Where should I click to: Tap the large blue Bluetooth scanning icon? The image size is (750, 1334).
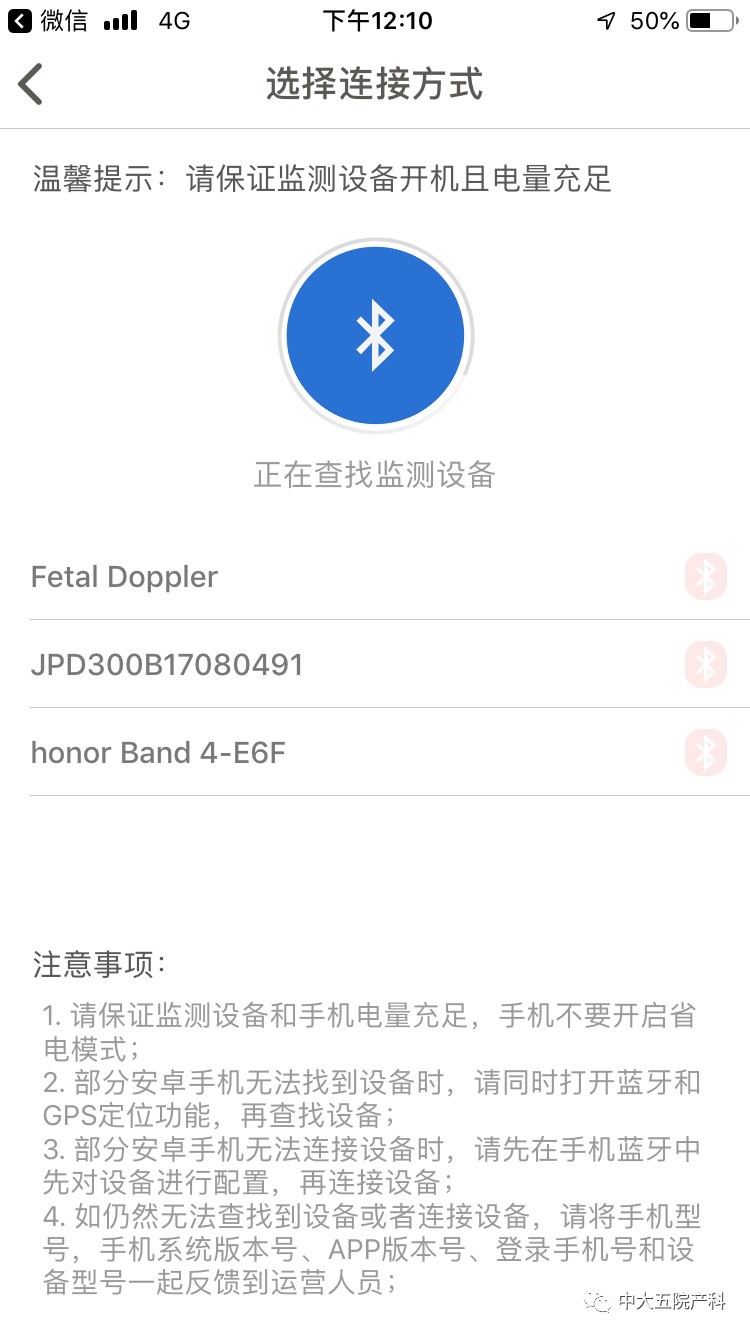click(375, 335)
